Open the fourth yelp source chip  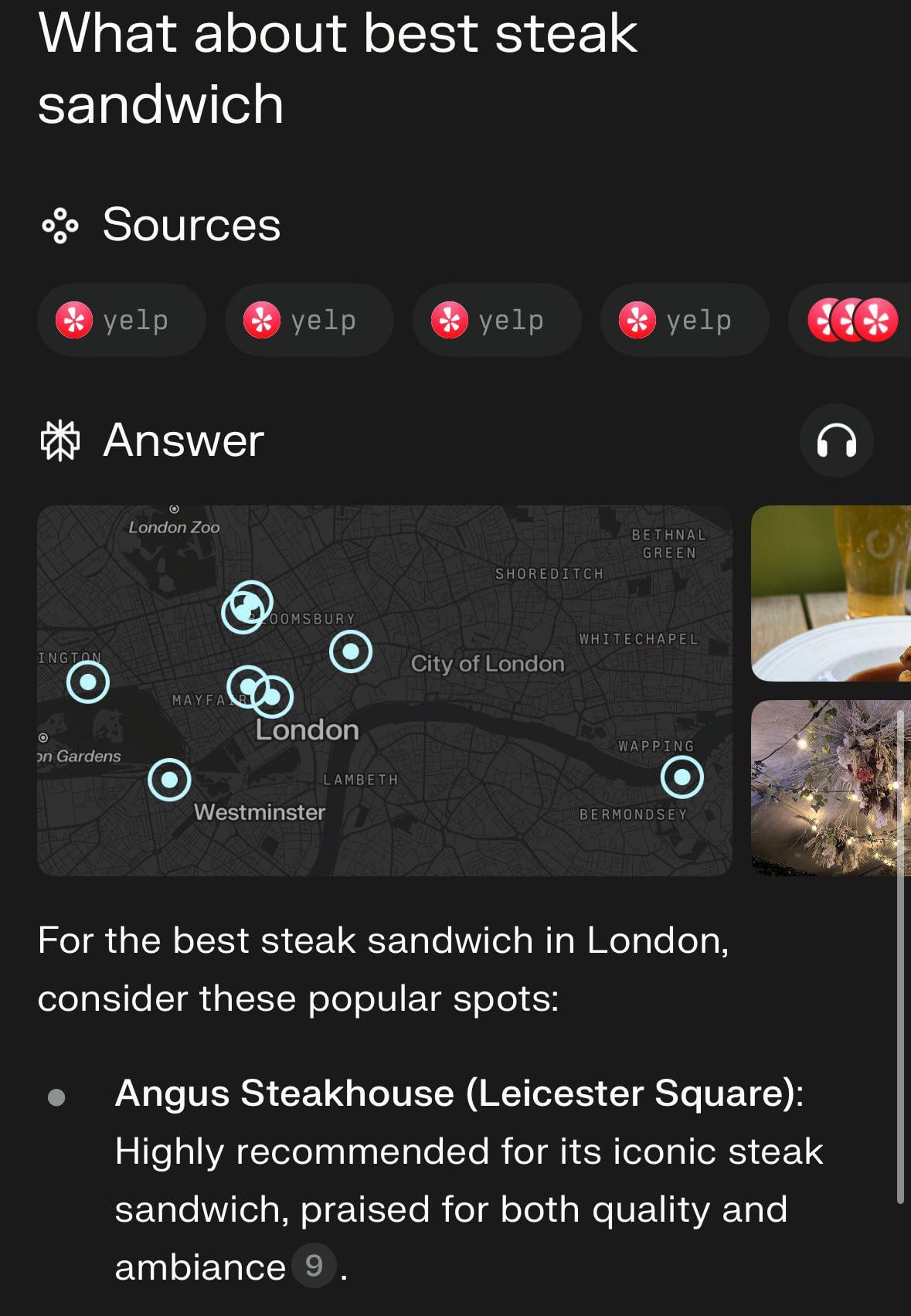pos(685,320)
